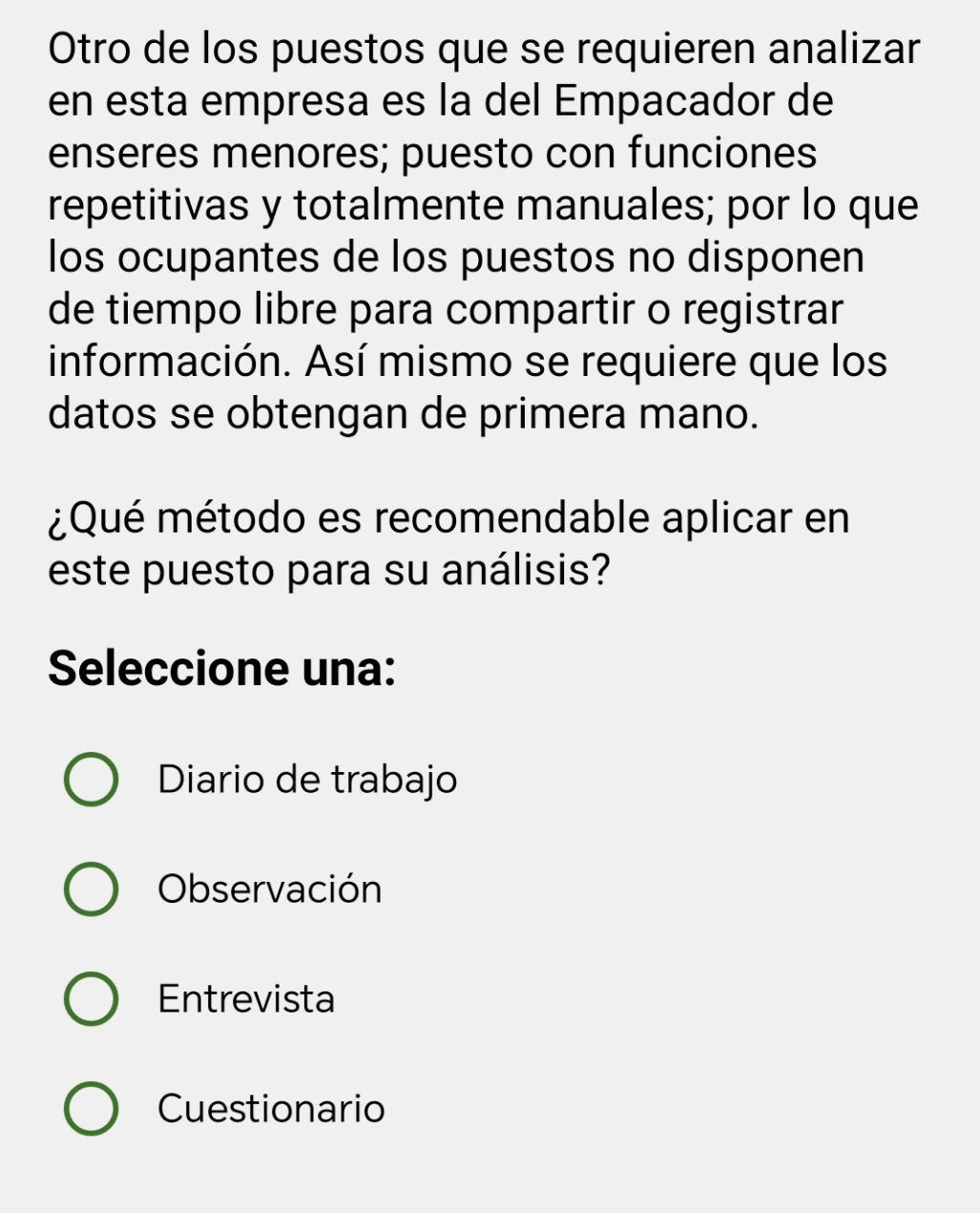980x1213 pixels.
Task: Select the Diario de trabajo option
Action: (x=92, y=780)
